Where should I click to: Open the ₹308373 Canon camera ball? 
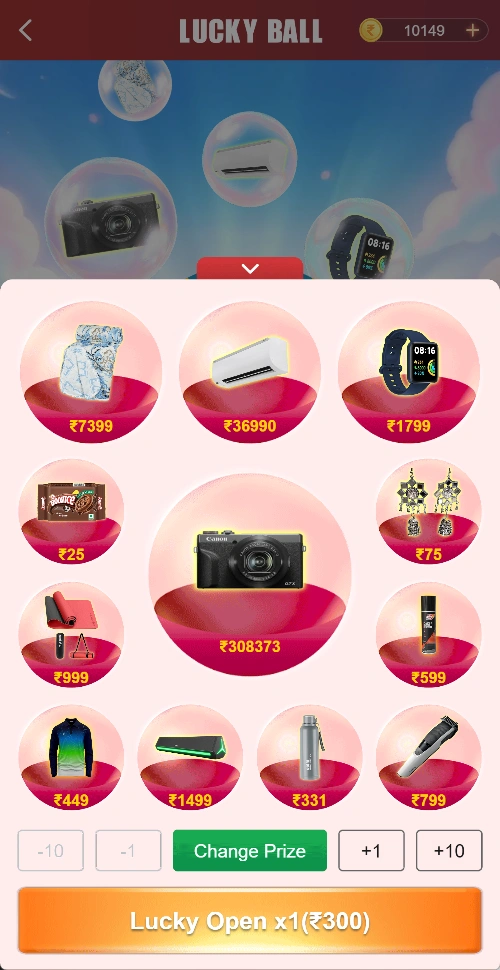click(x=250, y=575)
